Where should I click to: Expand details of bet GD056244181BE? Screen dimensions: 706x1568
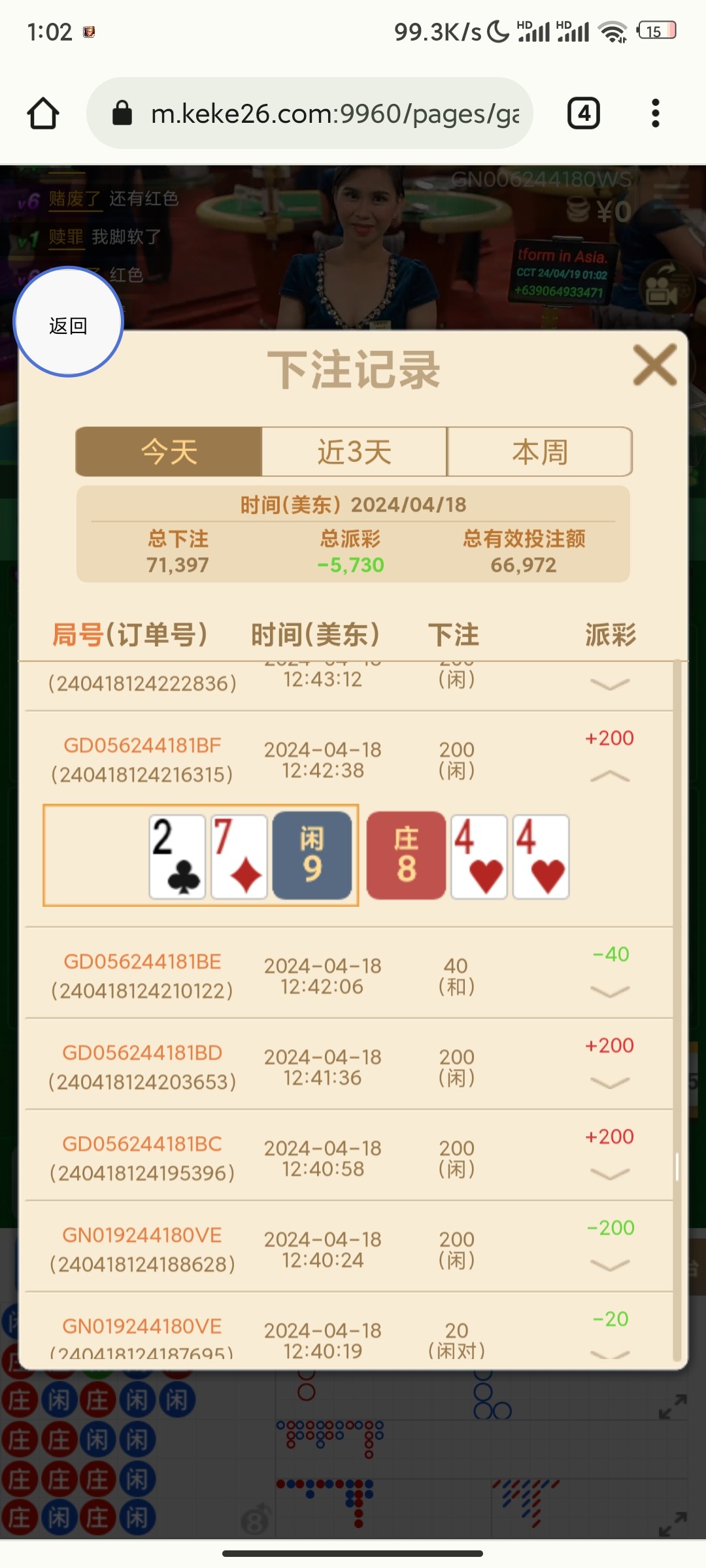[609, 992]
